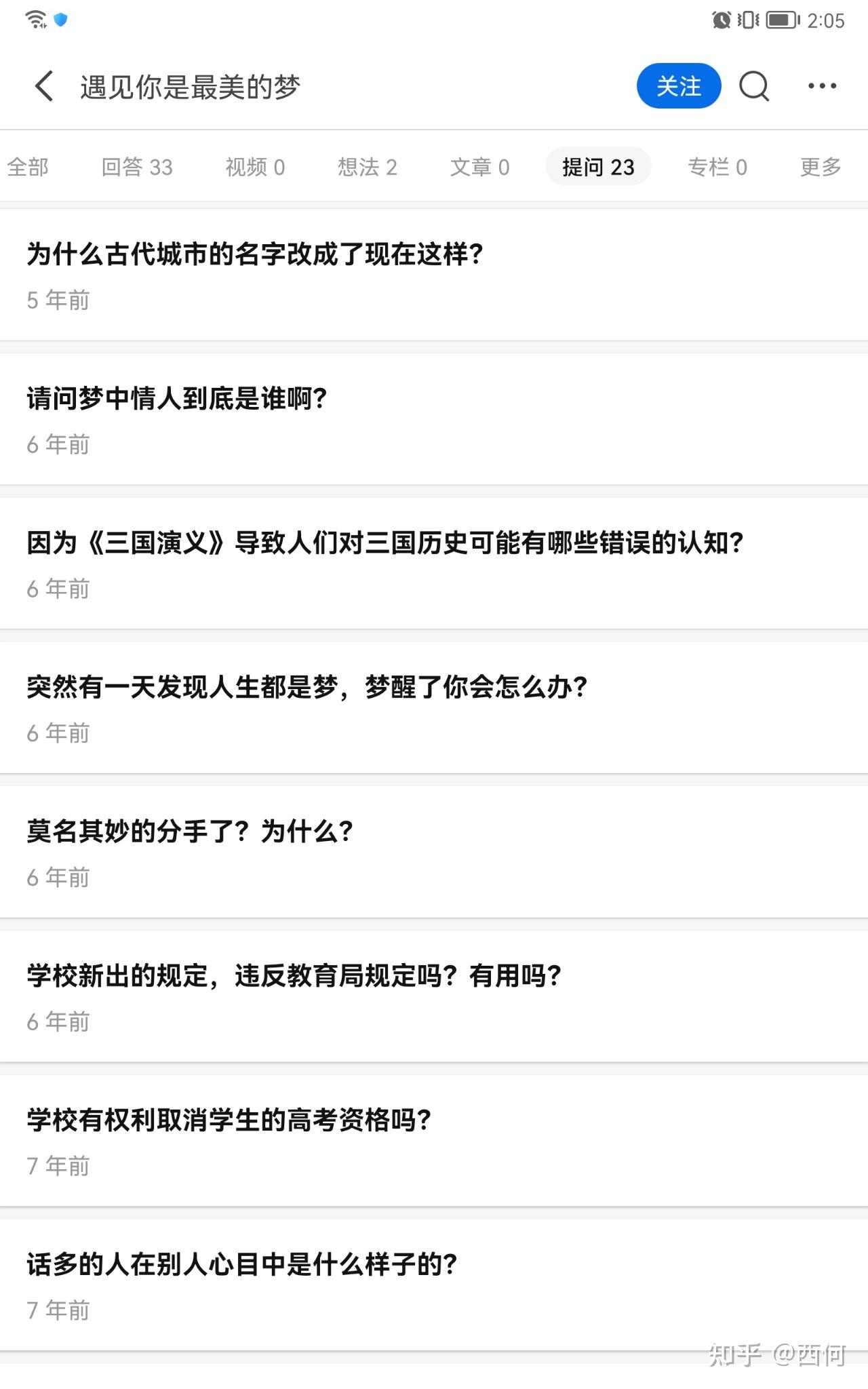The width and height of the screenshot is (868, 1389).
Task: Open question 为什么古代城市的名字改成了现在这样
Action: pos(434,275)
